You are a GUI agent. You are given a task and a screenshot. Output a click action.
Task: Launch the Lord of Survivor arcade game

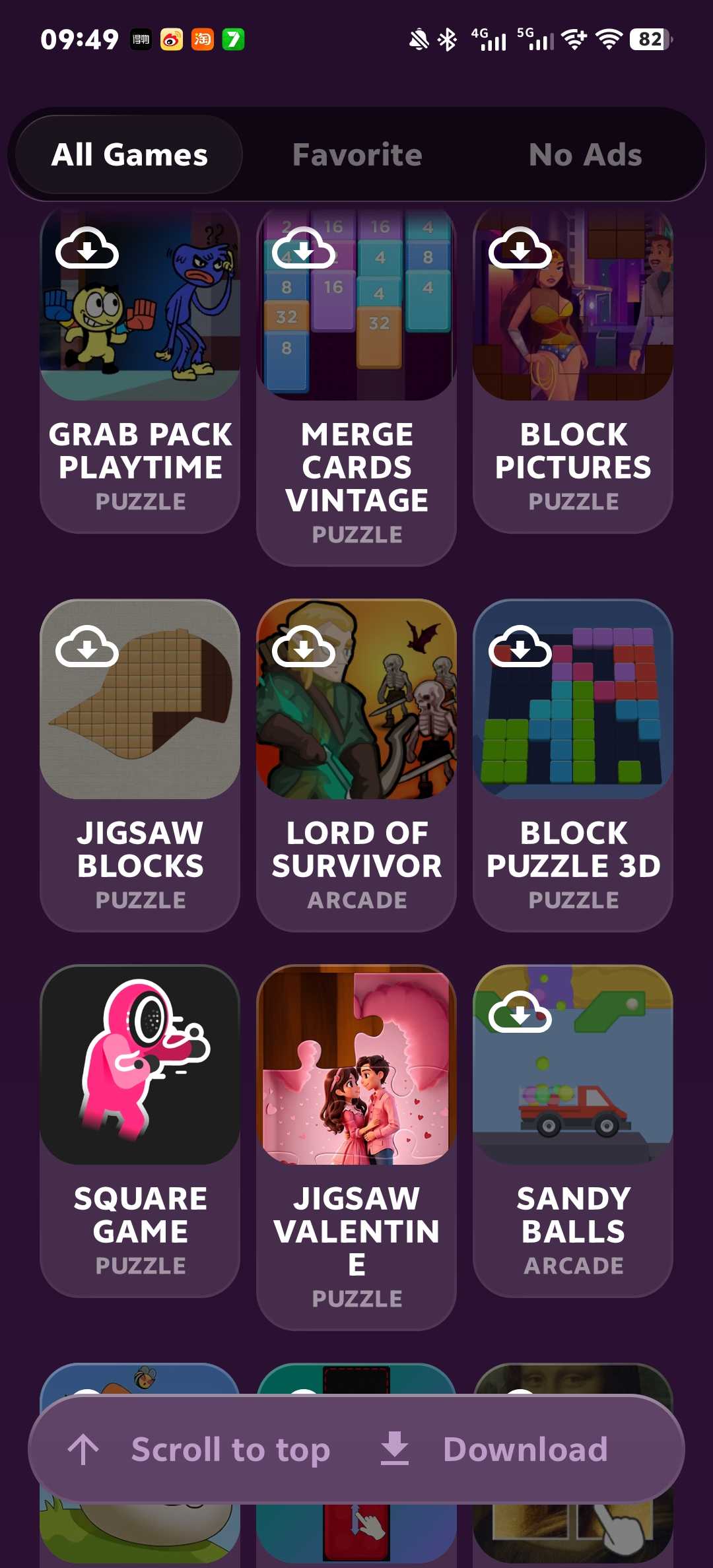pyautogui.click(x=356, y=766)
